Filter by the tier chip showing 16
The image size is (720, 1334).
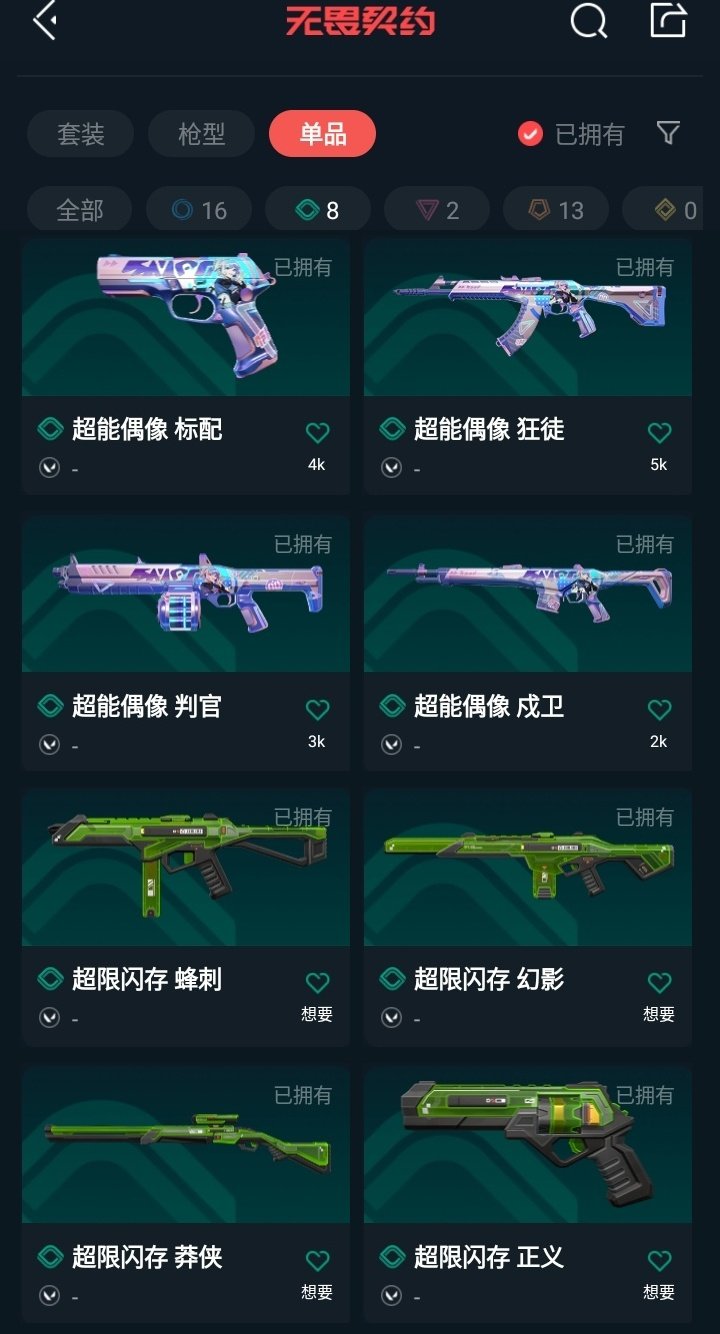[199, 210]
